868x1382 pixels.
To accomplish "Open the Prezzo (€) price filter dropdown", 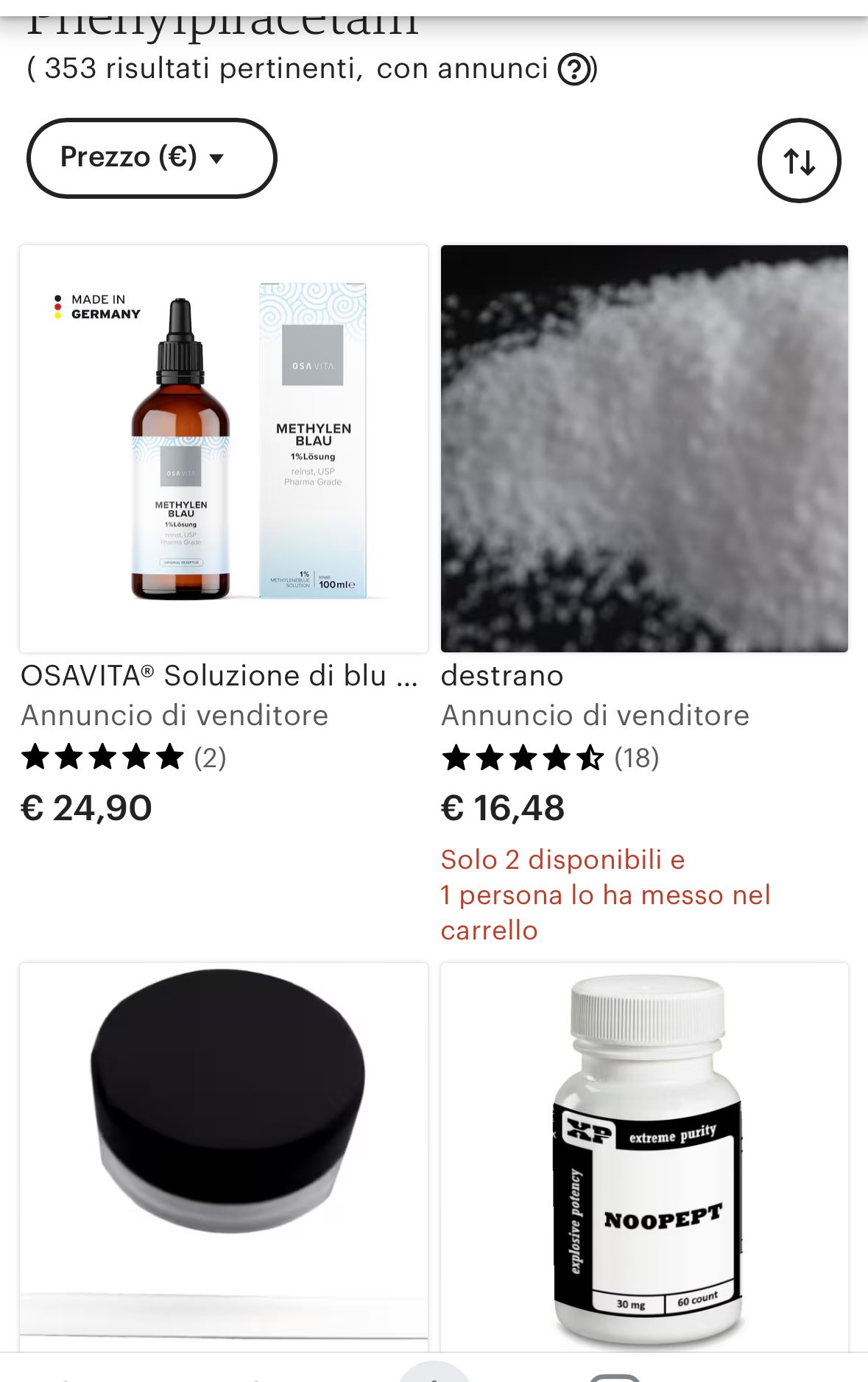I will click(151, 158).
